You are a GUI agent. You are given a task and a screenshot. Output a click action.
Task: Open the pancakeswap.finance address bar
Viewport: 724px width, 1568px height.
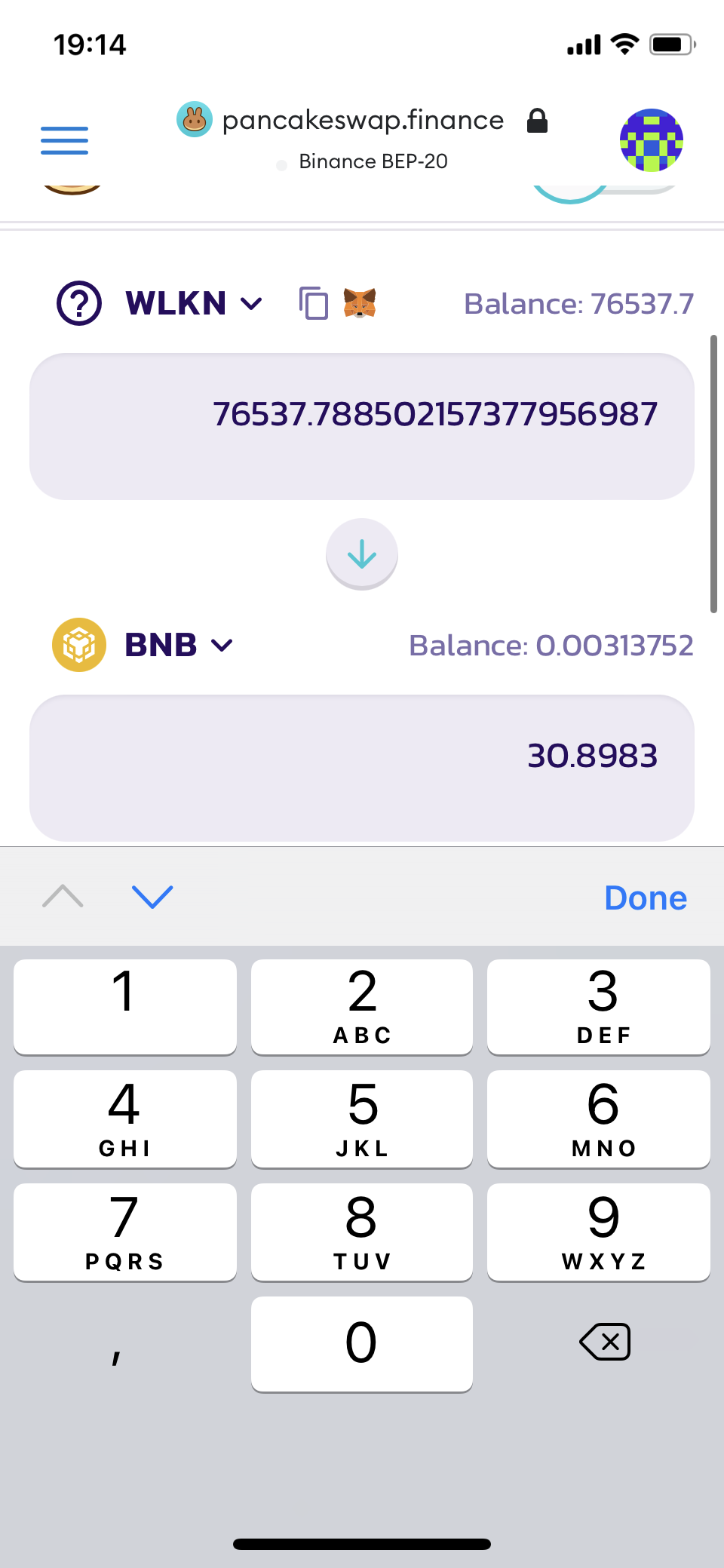(x=363, y=121)
